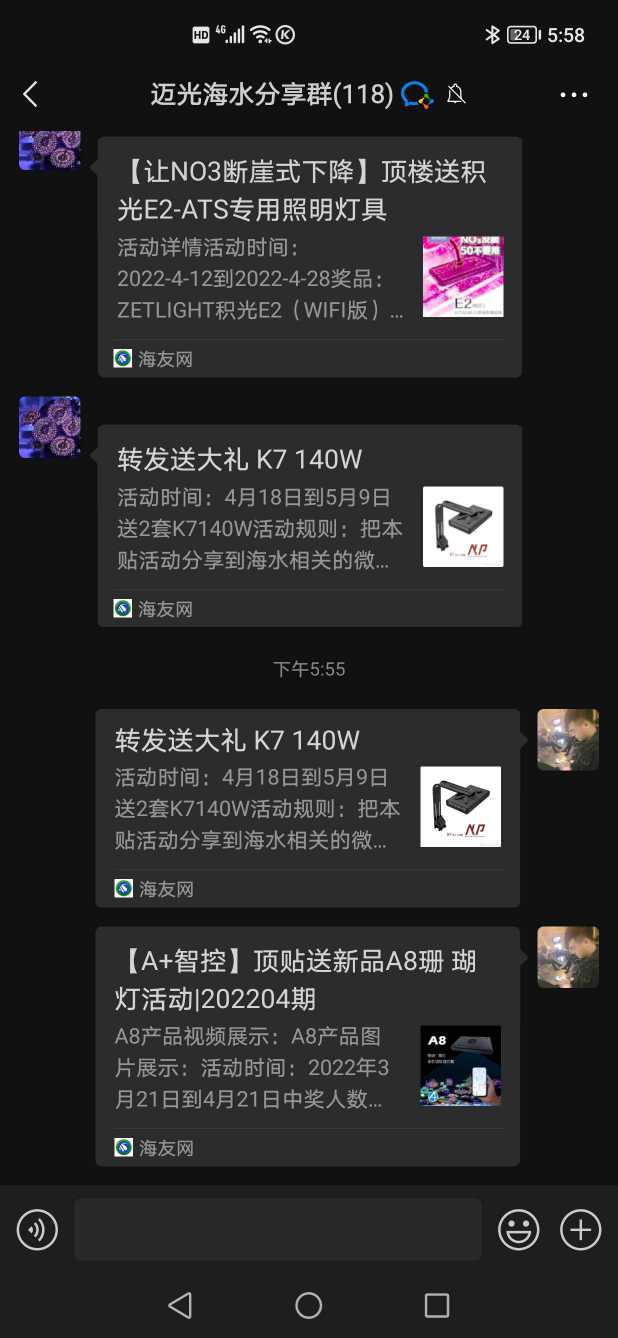Focus the message text field
The image size is (618, 1338).
pyautogui.click(x=277, y=1229)
